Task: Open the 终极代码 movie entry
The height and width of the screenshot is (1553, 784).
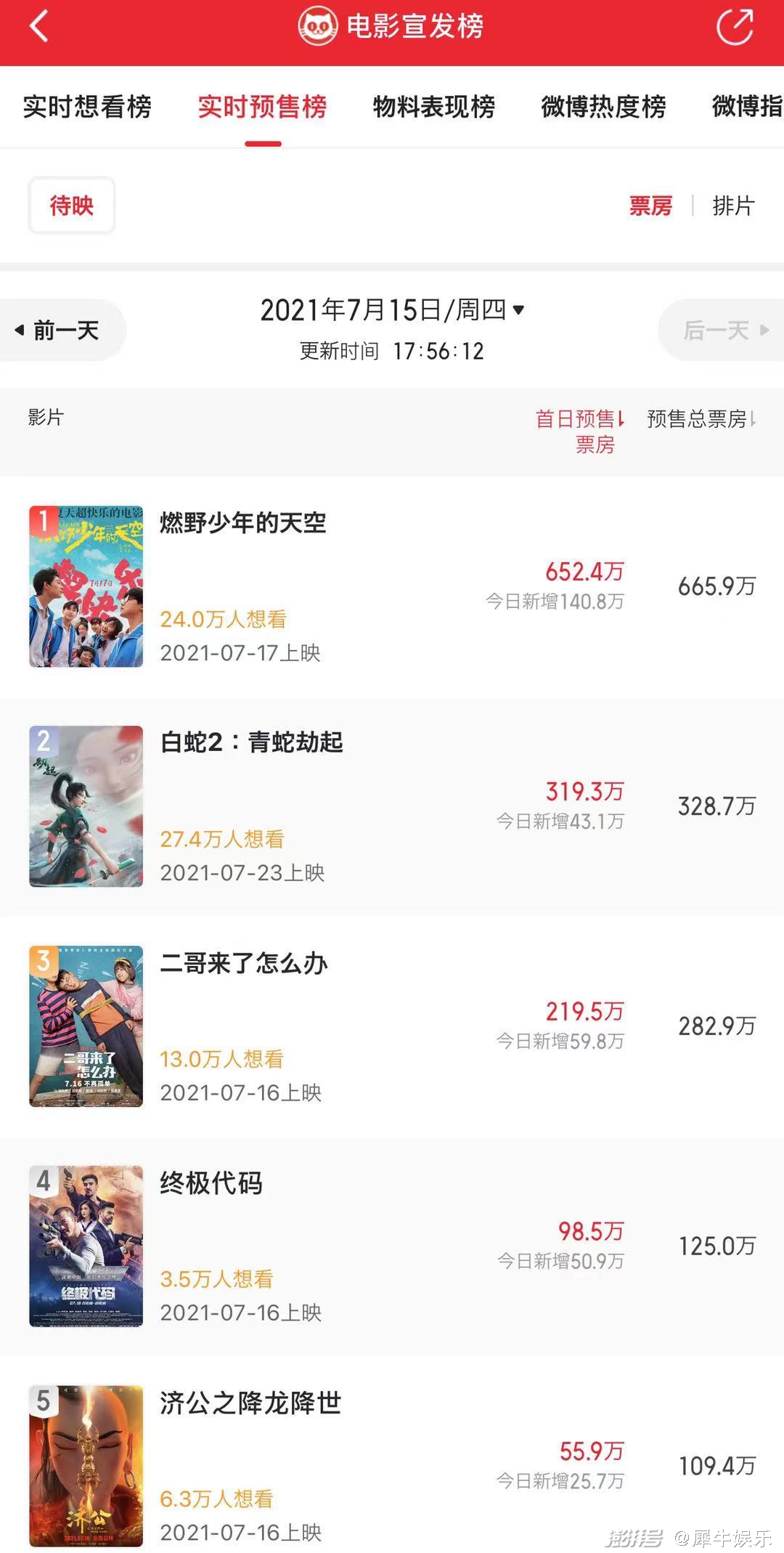Action: [211, 1183]
